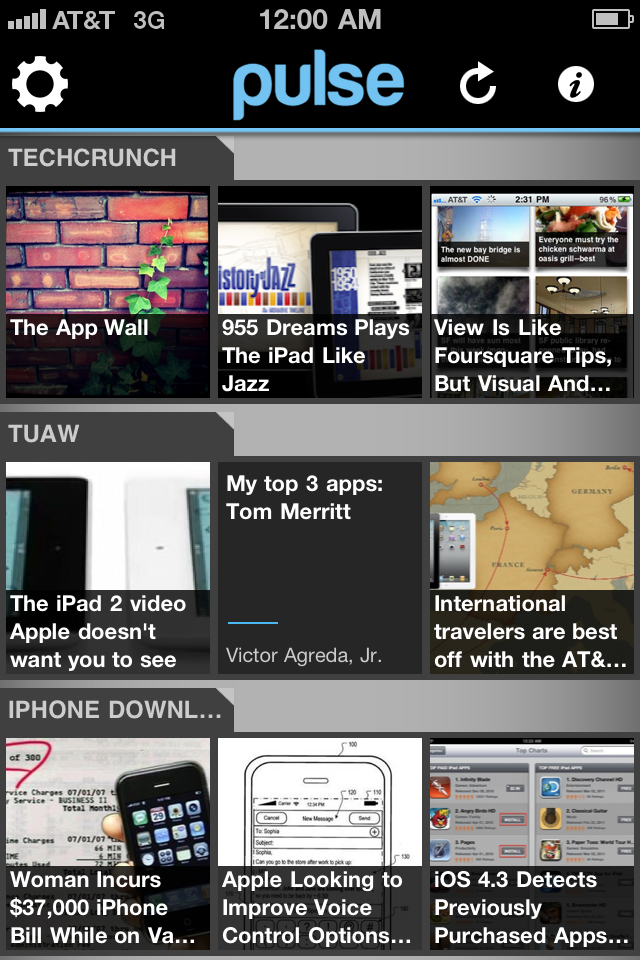Viewport: 640px width, 960px height.
Task: Read 955 Dreams Plays The iPad Like Jazz
Action: click(320, 292)
